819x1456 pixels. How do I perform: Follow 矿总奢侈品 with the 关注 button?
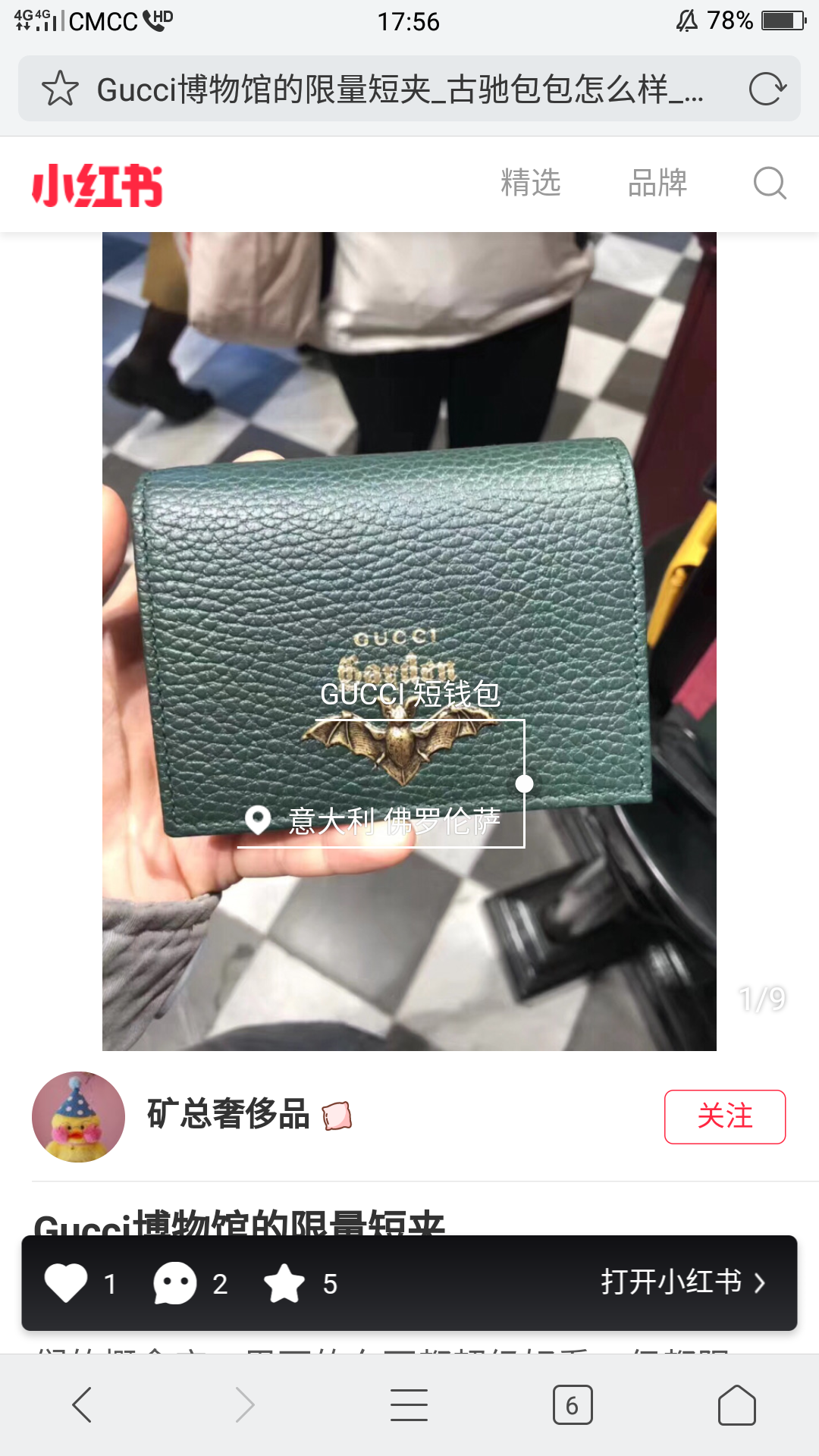tap(724, 1116)
